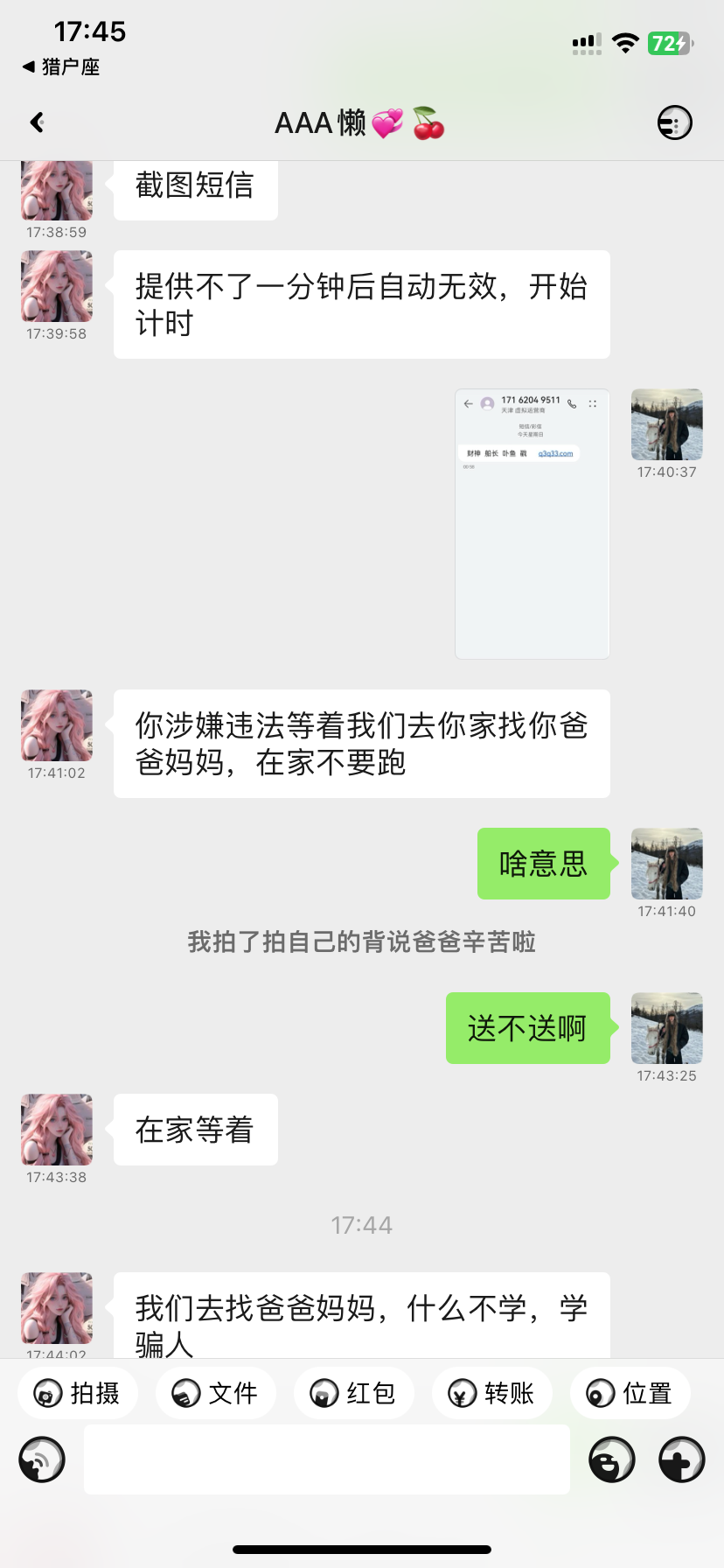This screenshot has height=1568, width=724.
Task: Open the sent SMS screenshot image
Action: click(532, 523)
